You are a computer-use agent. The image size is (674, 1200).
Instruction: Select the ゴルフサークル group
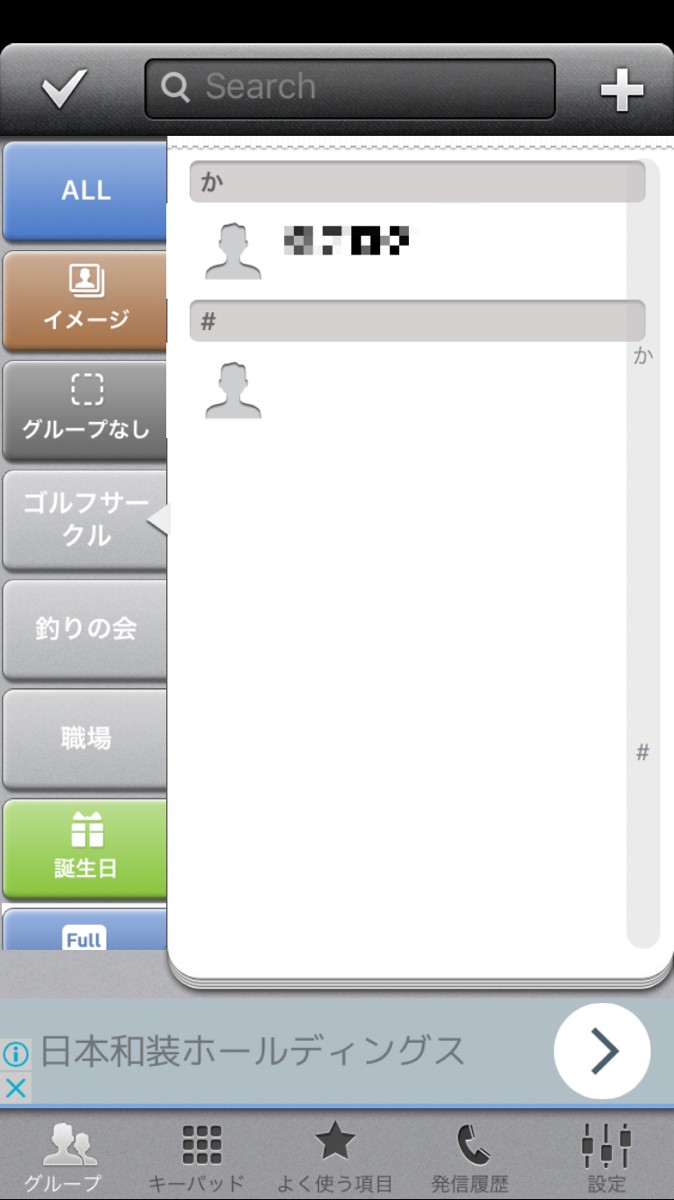point(85,520)
